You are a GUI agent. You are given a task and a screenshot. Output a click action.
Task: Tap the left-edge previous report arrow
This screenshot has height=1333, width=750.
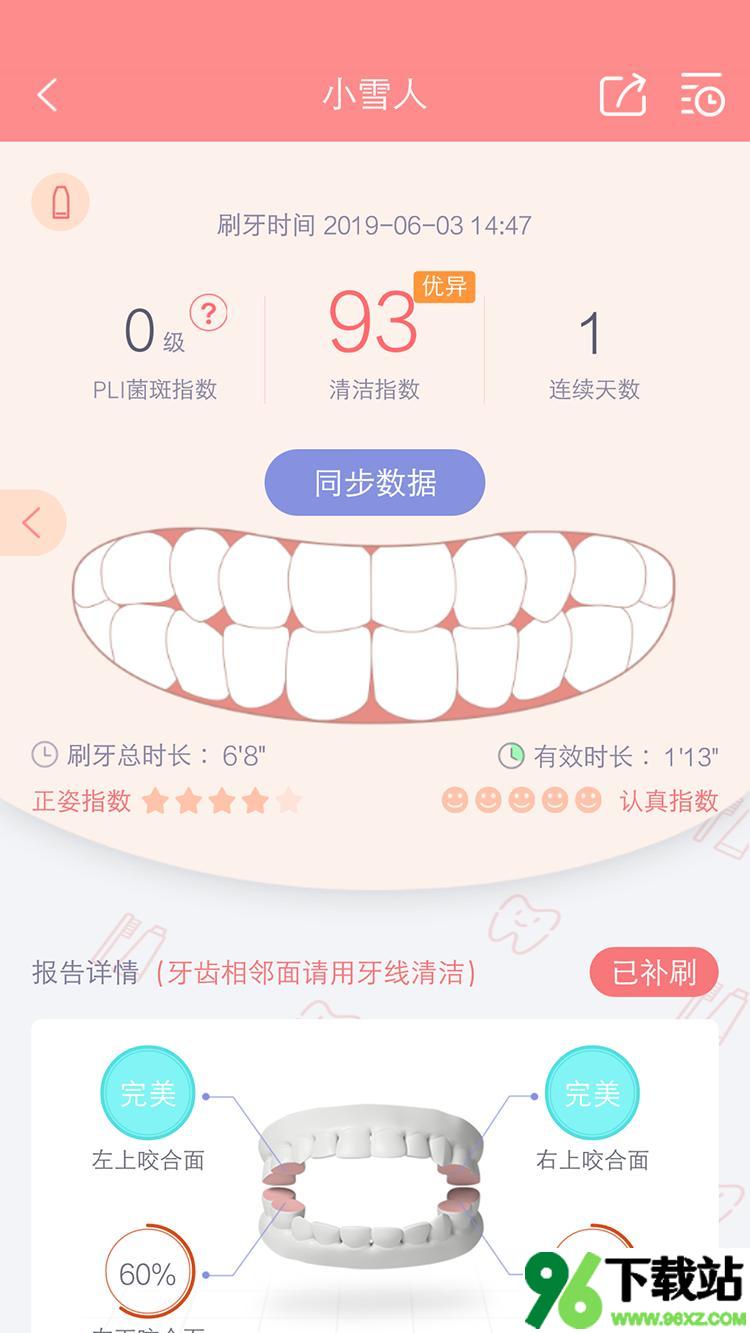click(31, 522)
